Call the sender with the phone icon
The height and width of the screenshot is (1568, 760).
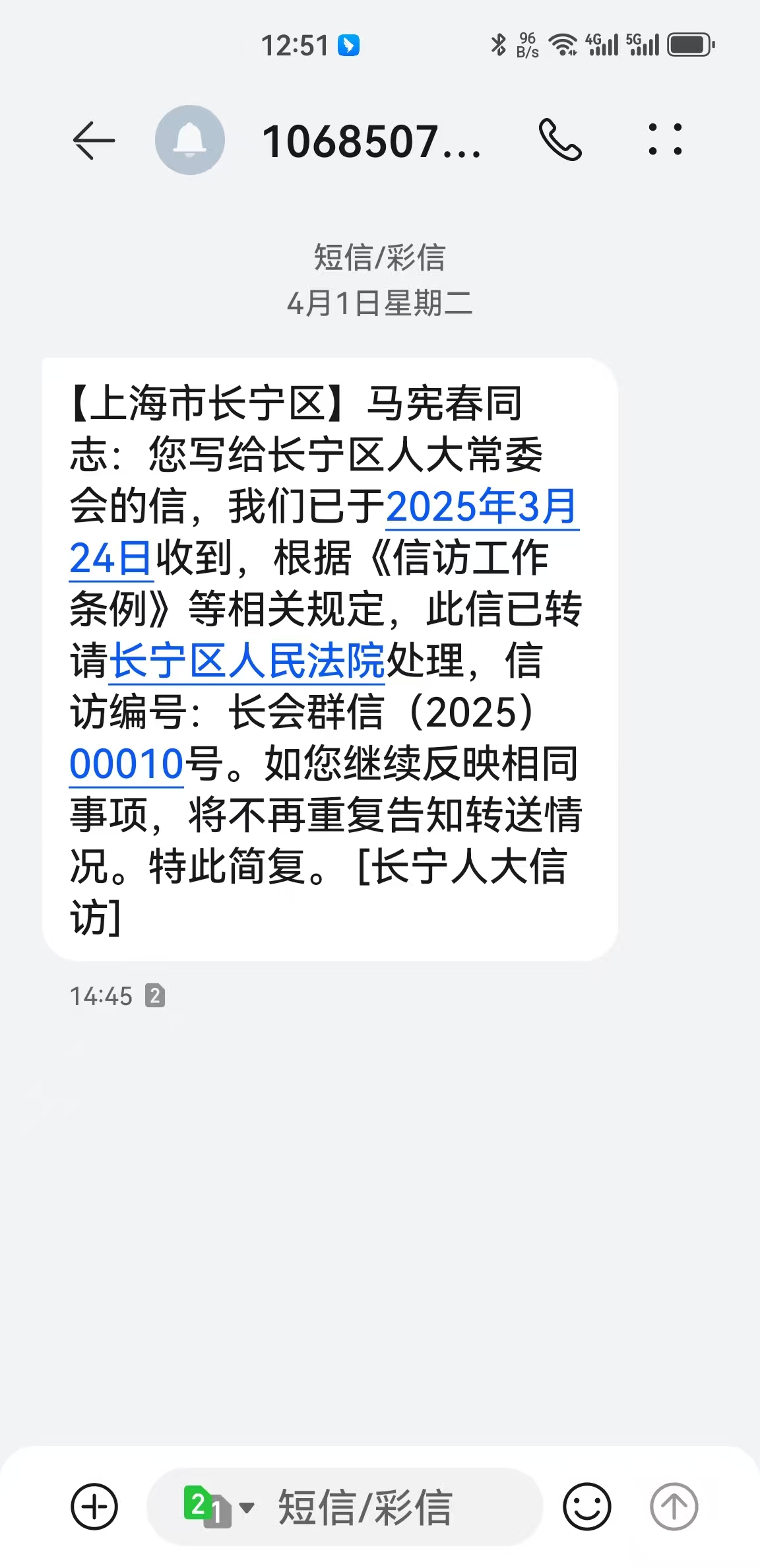tap(560, 141)
